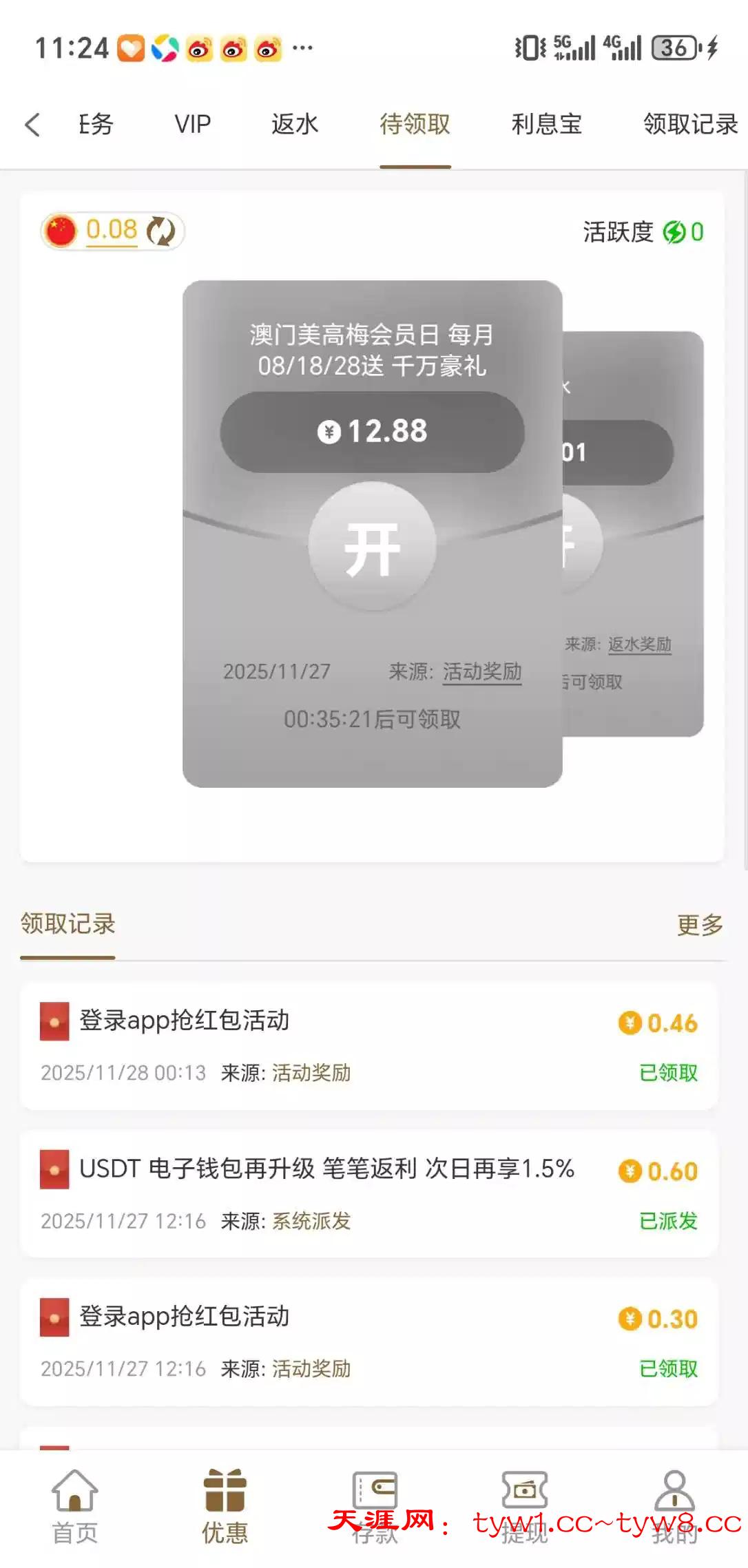Go back using the top-left arrow
Viewport: 748px width, 1568px height.
tap(32, 125)
